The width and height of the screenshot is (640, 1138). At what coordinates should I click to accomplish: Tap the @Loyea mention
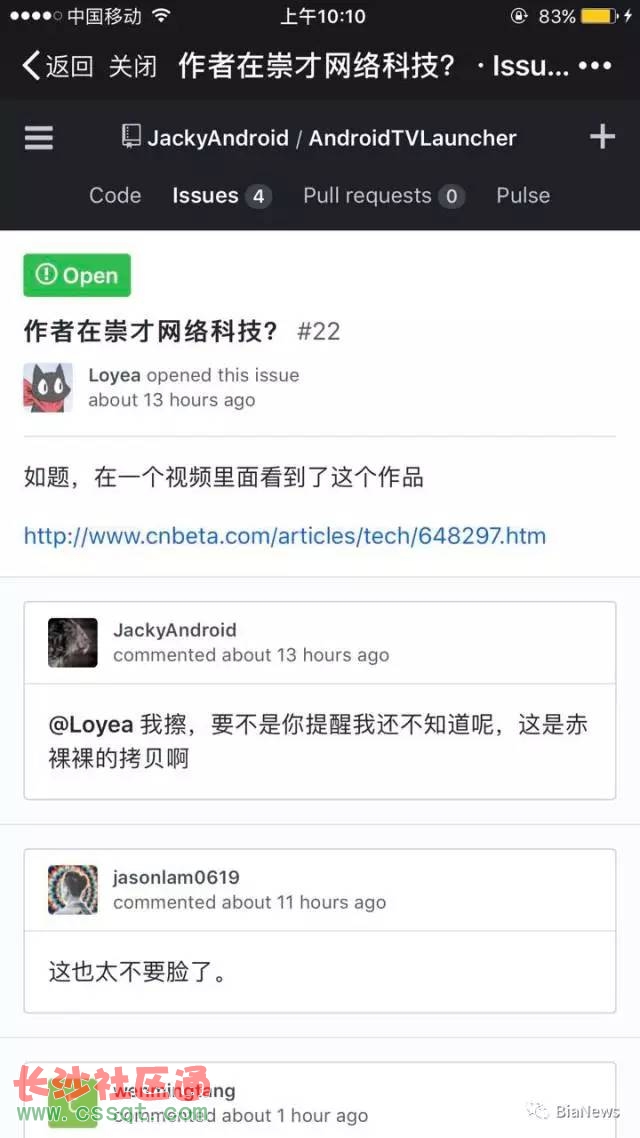coord(91,724)
